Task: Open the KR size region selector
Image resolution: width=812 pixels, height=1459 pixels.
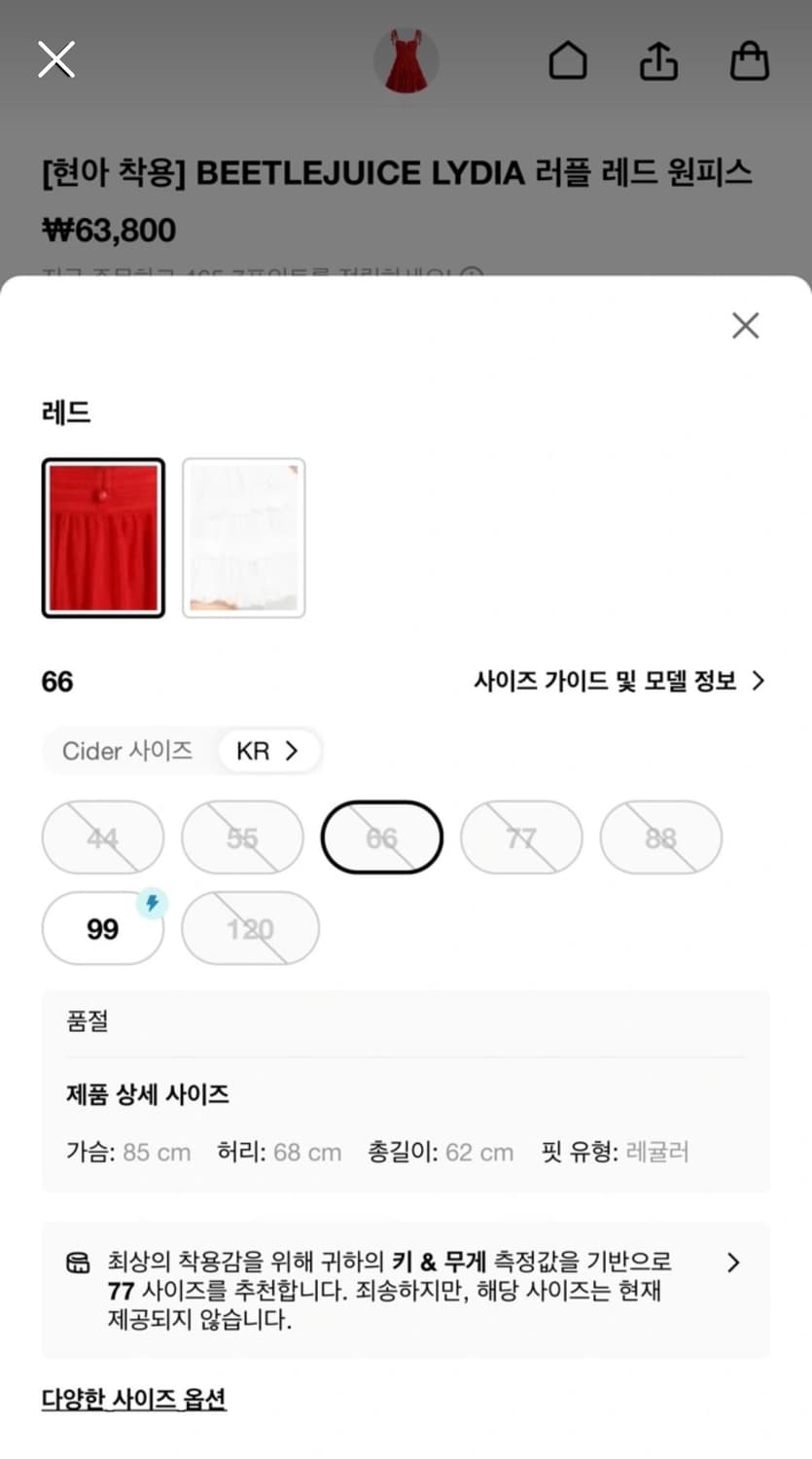Action: pos(269,750)
